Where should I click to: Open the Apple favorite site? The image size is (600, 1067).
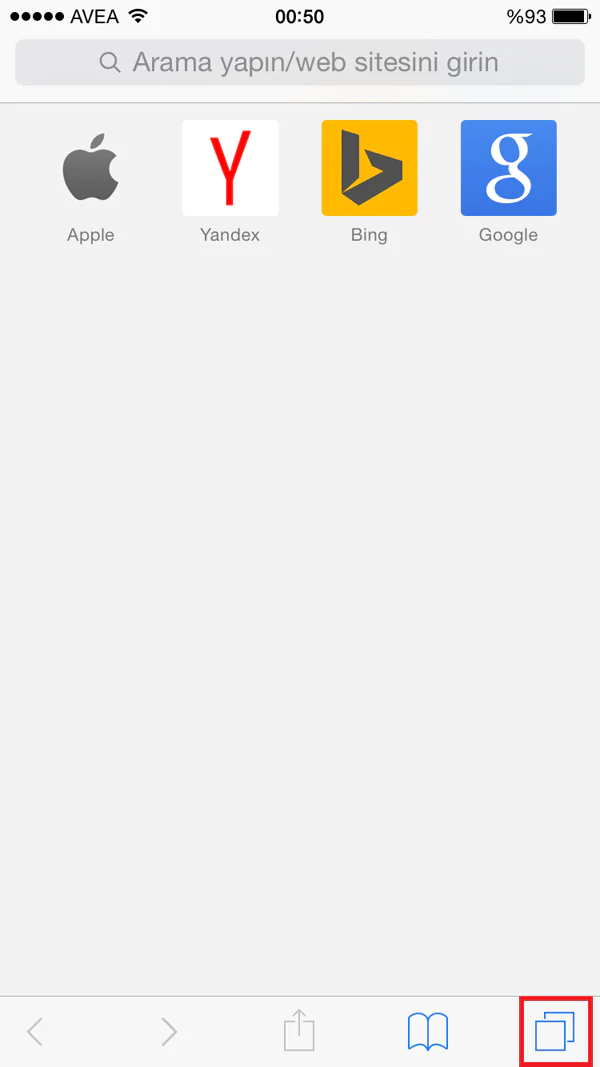(x=91, y=169)
